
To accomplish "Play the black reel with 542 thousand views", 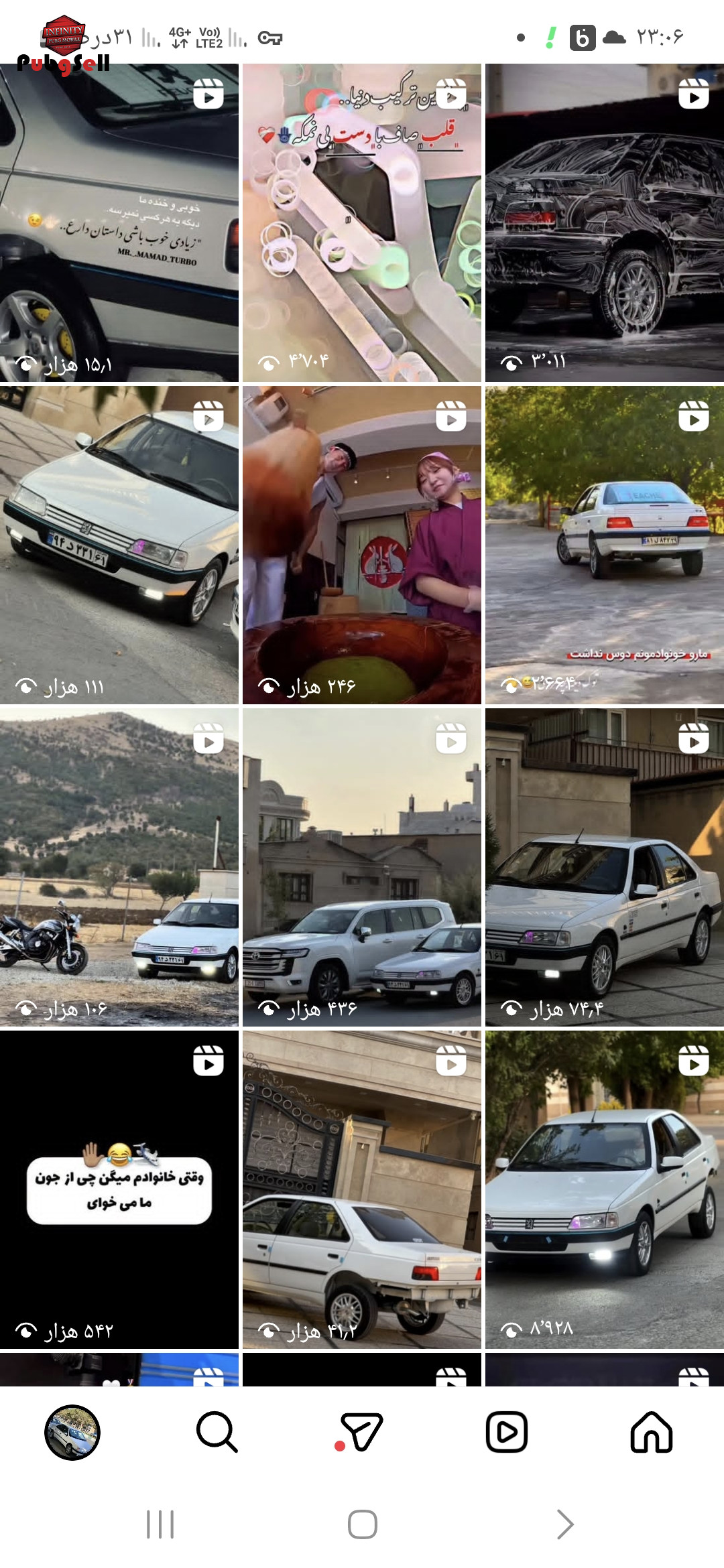I will 119,1189.
